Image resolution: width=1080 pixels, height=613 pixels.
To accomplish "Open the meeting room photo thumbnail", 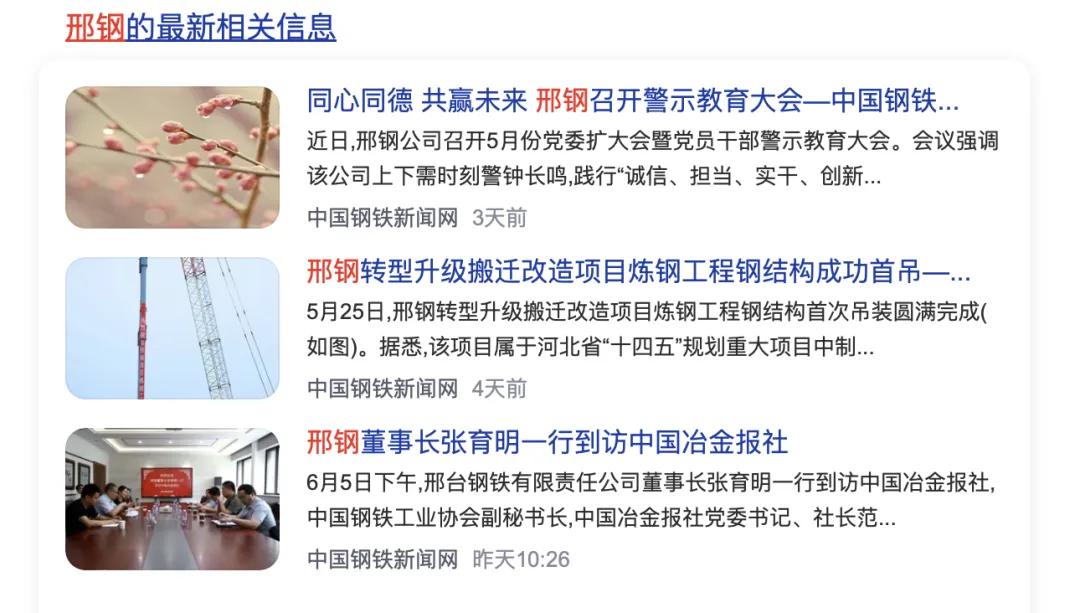I will (x=173, y=499).
